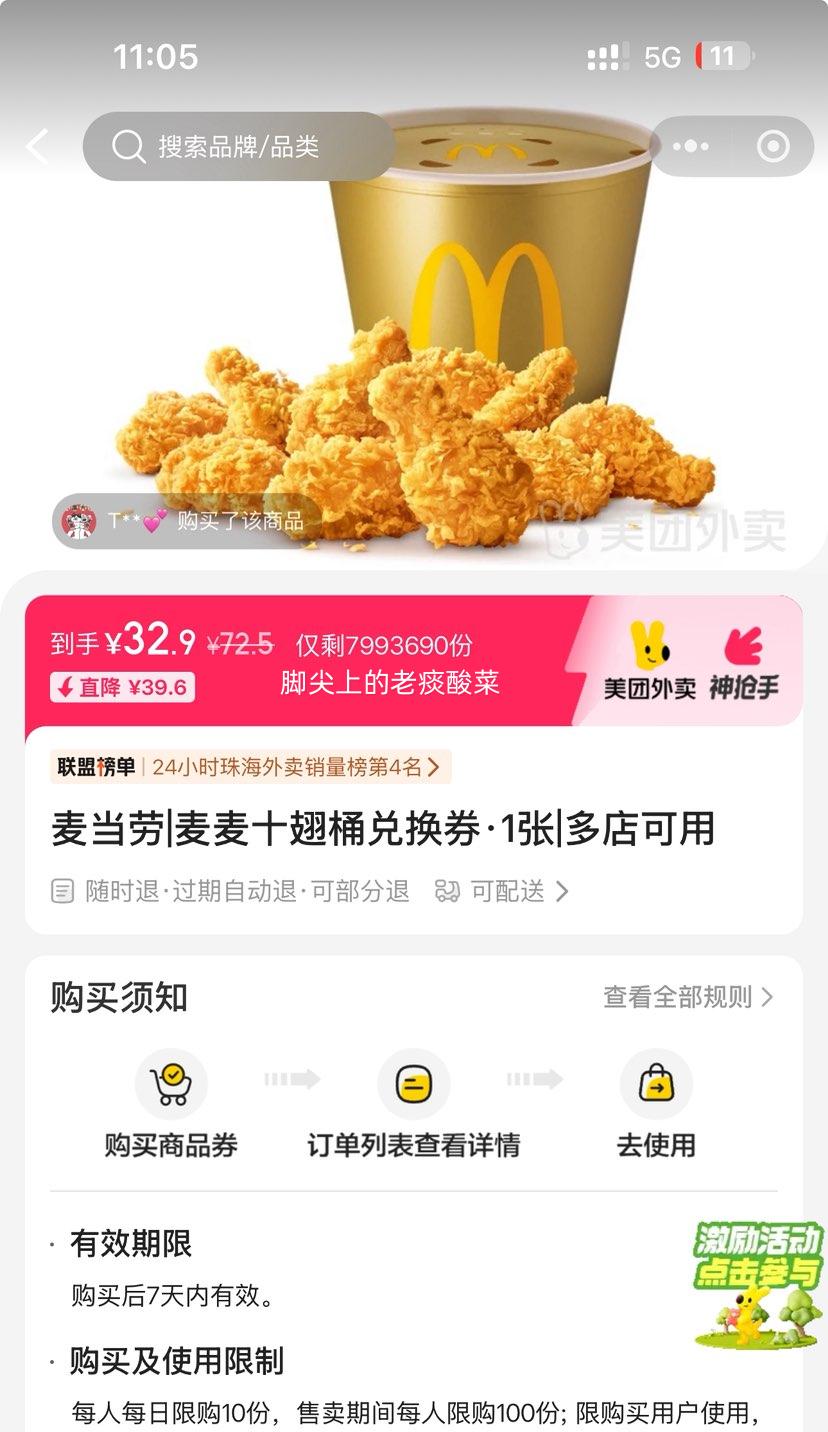Open the three-dot more menu
828x1432 pixels.
[x=690, y=147]
